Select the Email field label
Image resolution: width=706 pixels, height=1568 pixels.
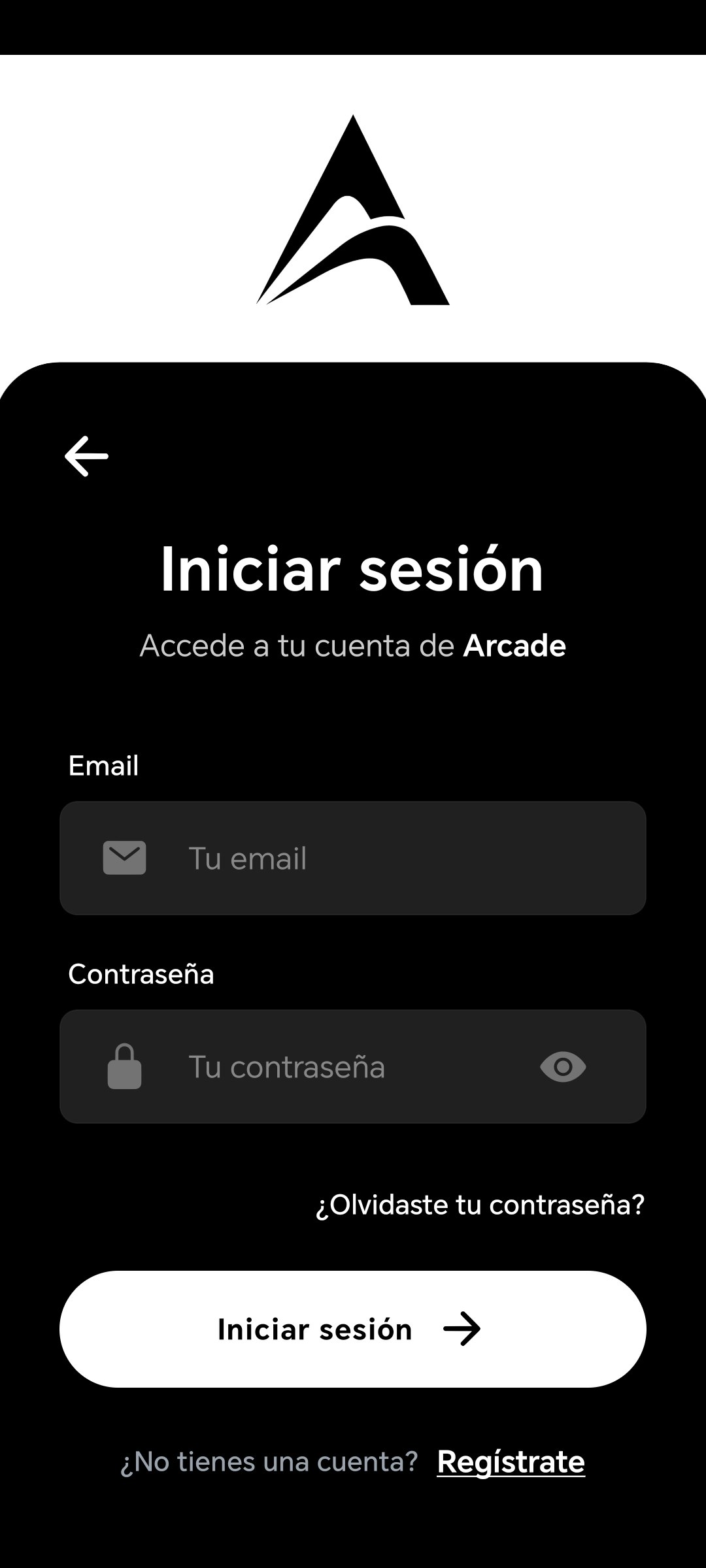tap(103, 765)
